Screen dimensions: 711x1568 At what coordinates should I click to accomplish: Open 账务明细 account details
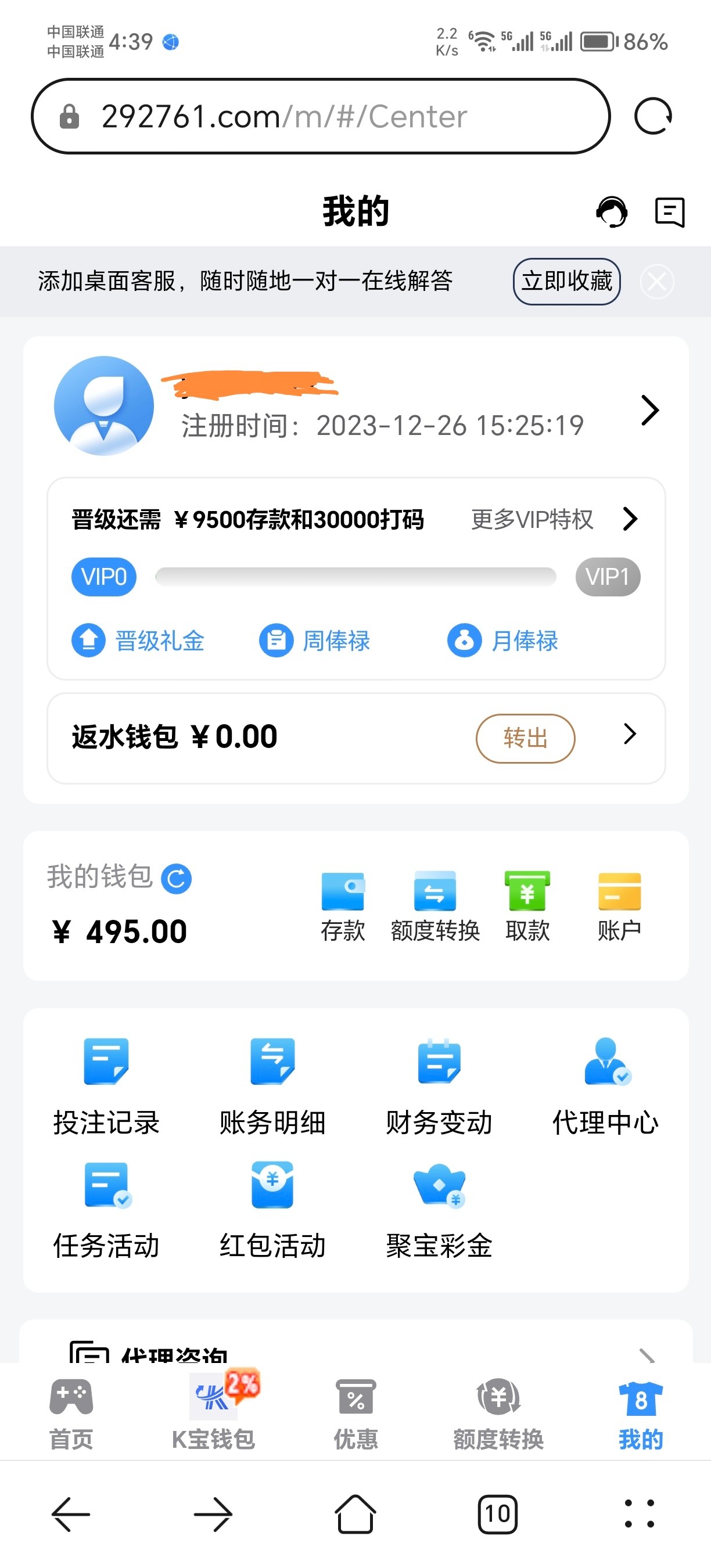272,1087
